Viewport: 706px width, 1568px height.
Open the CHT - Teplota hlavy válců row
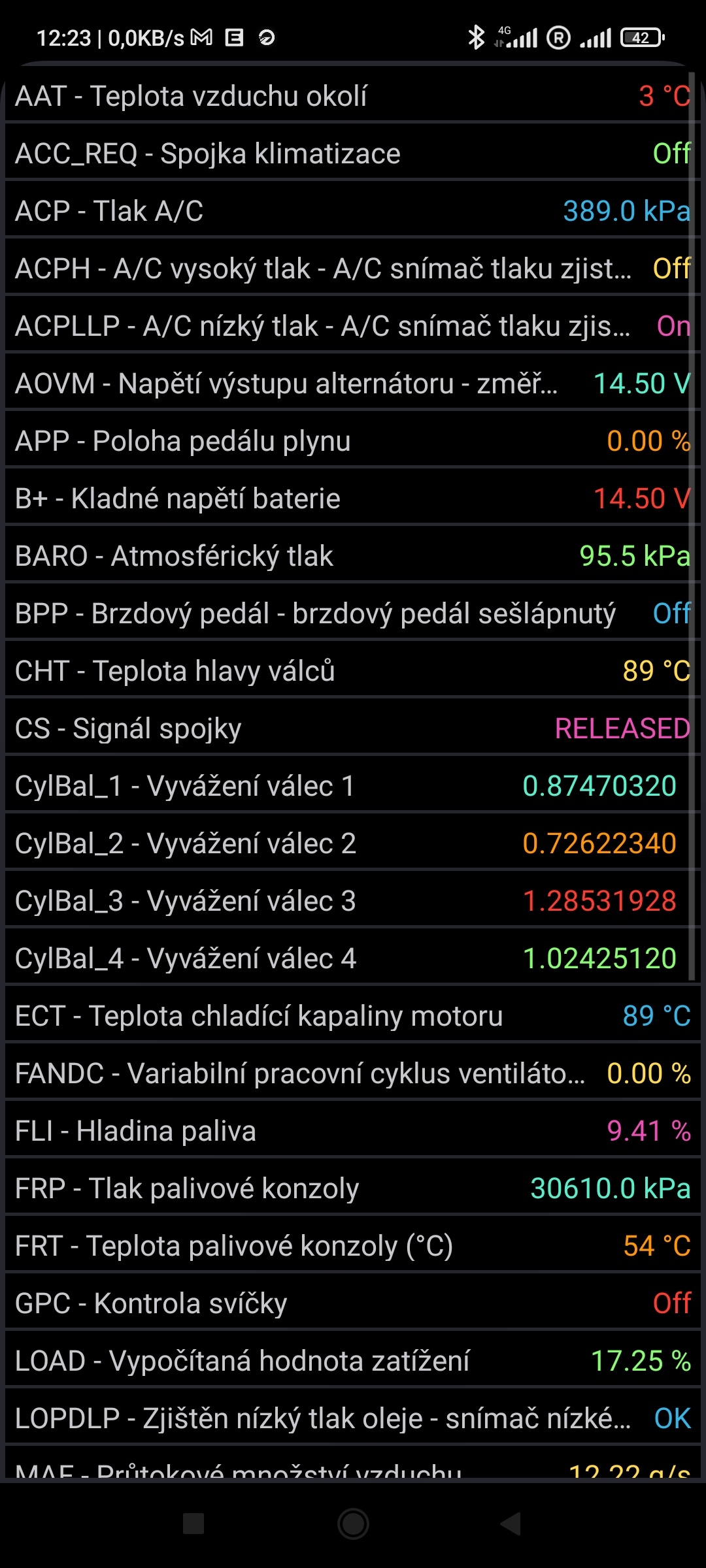click(x=353, y=671)
